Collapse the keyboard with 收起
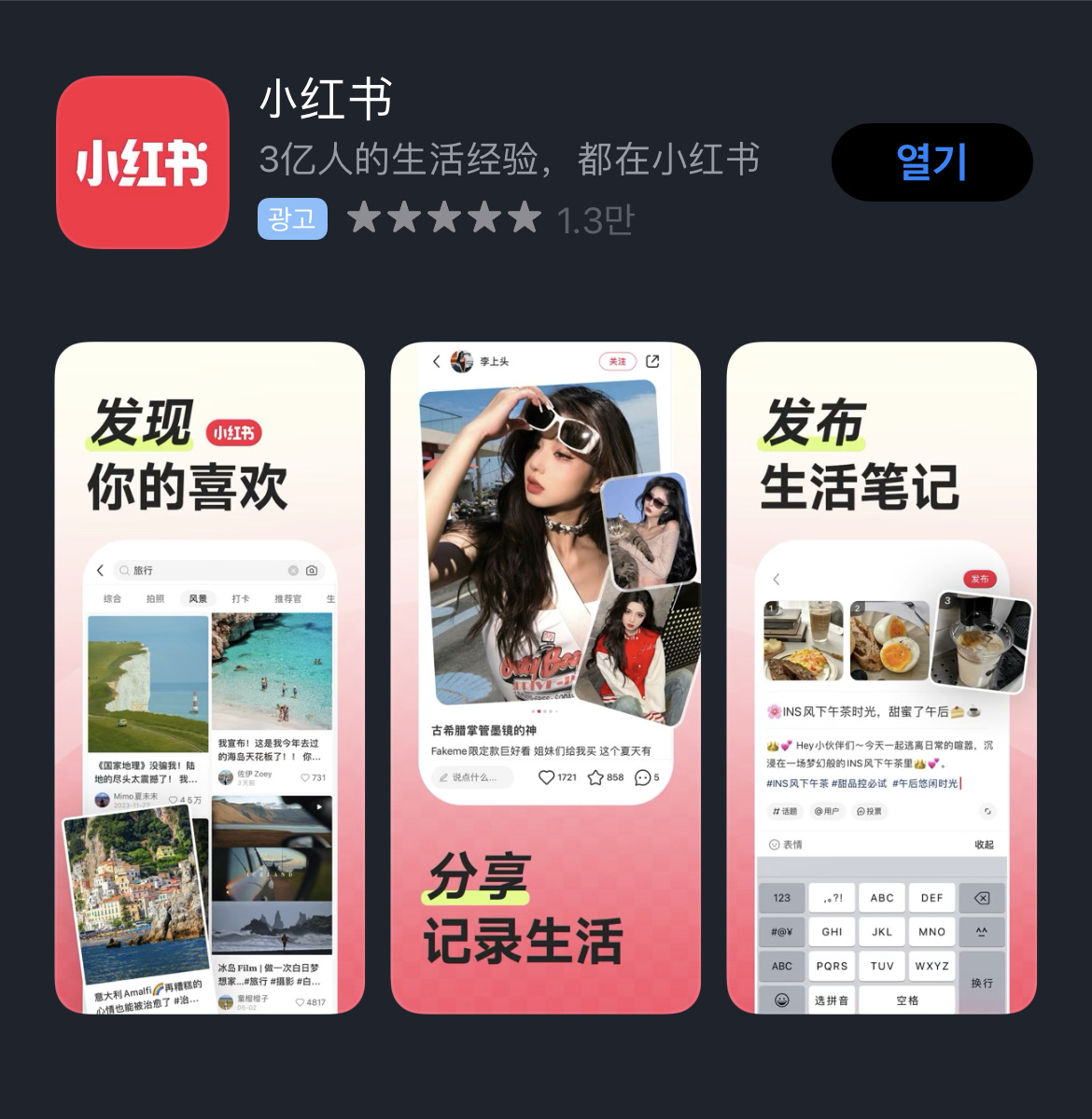 pyautogui.click(x=984, y=844)
